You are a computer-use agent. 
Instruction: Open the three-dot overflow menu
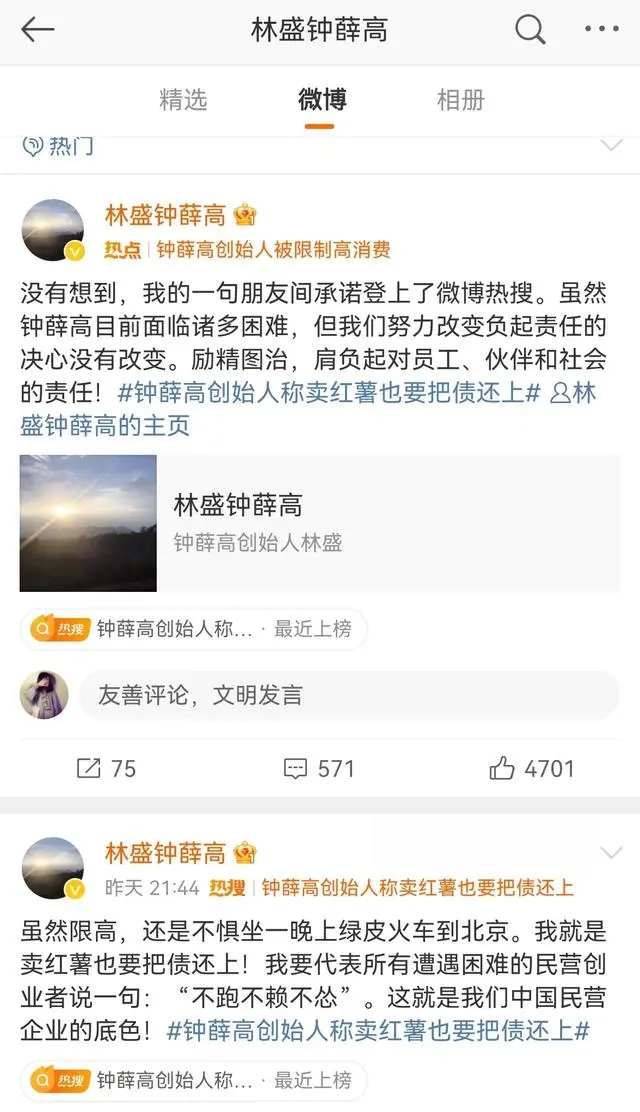(x=602, y=30)
